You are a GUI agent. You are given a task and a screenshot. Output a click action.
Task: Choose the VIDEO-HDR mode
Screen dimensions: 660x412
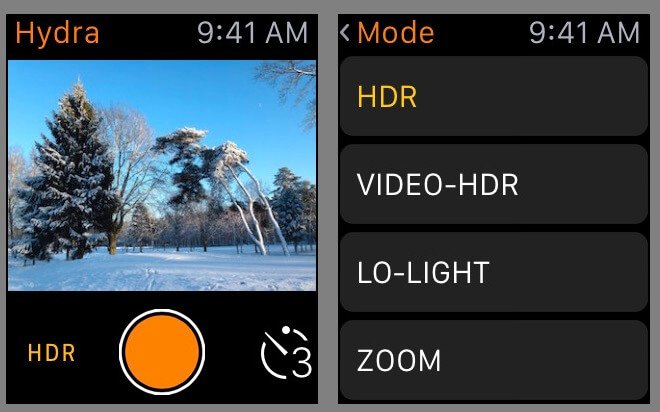[494, 185]
